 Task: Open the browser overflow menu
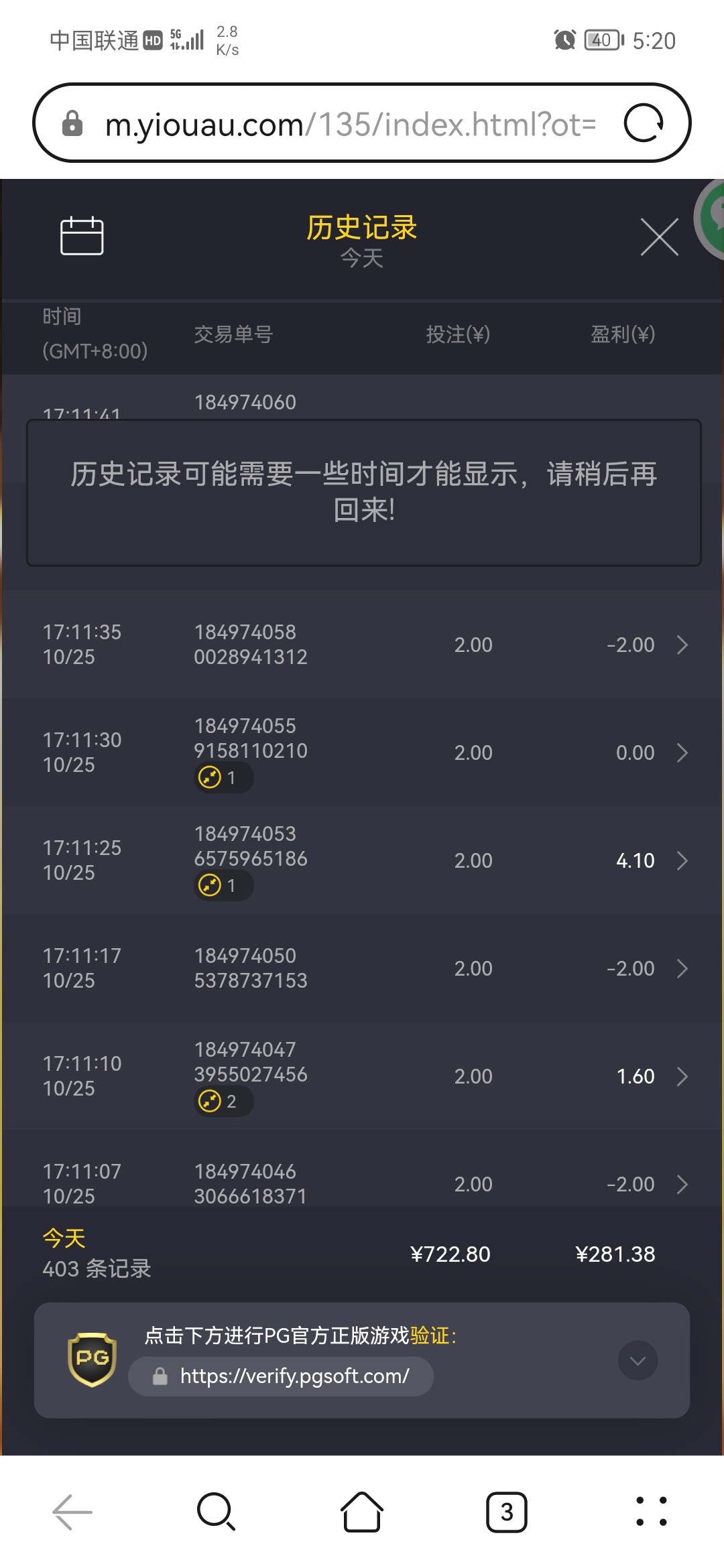[x=651, y=1512]
